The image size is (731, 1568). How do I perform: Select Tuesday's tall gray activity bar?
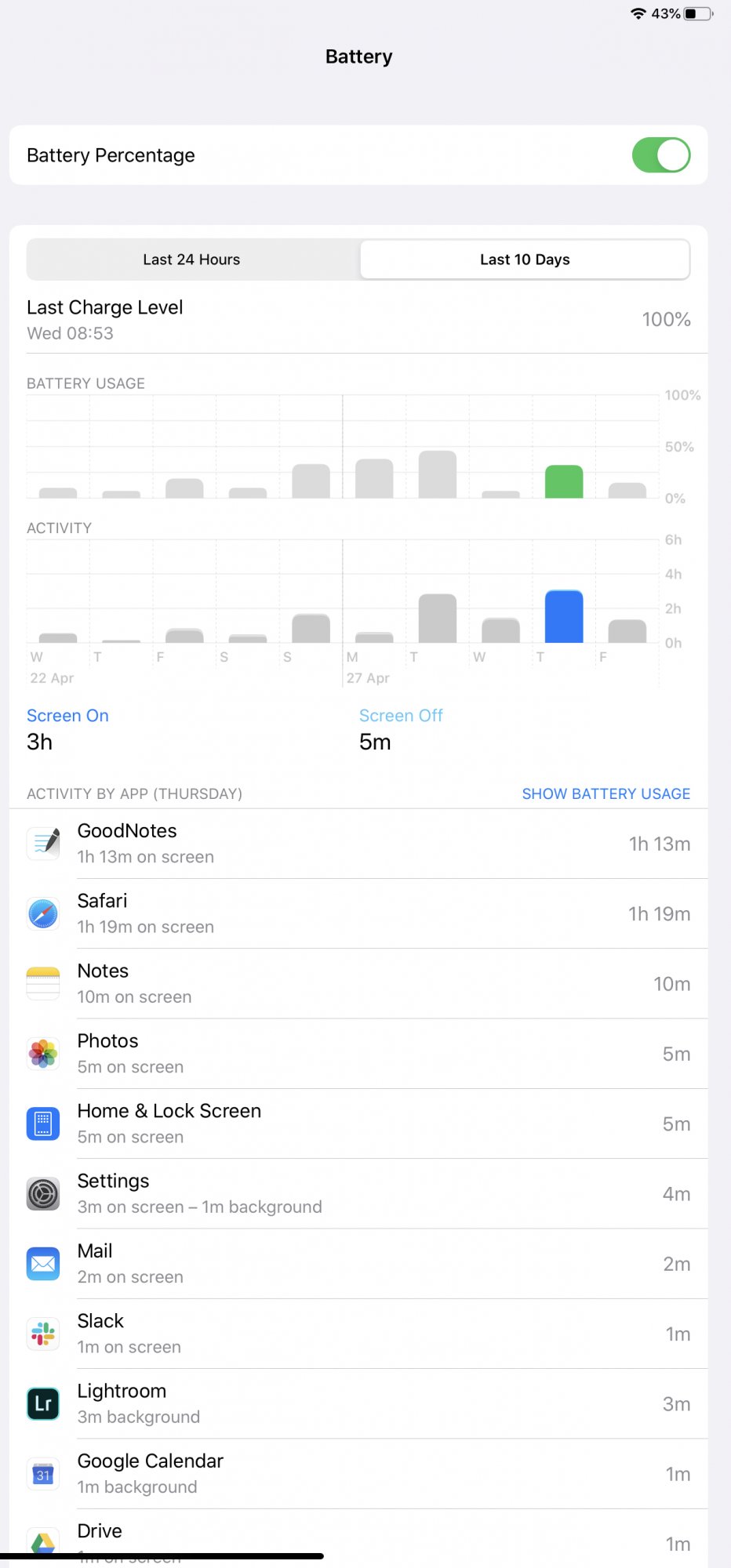coord(438,618)
